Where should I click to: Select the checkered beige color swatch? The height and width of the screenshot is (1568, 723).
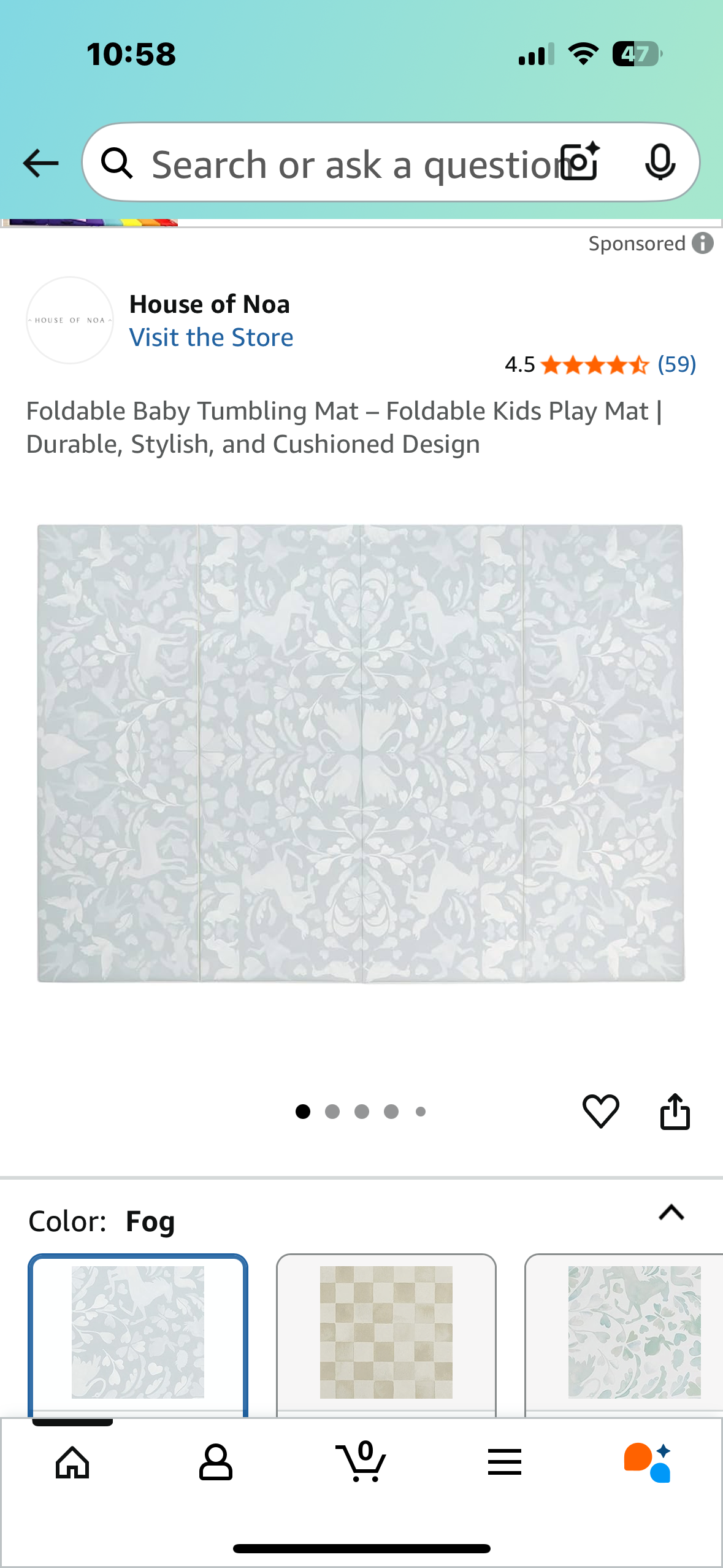tap(386, 1332)
